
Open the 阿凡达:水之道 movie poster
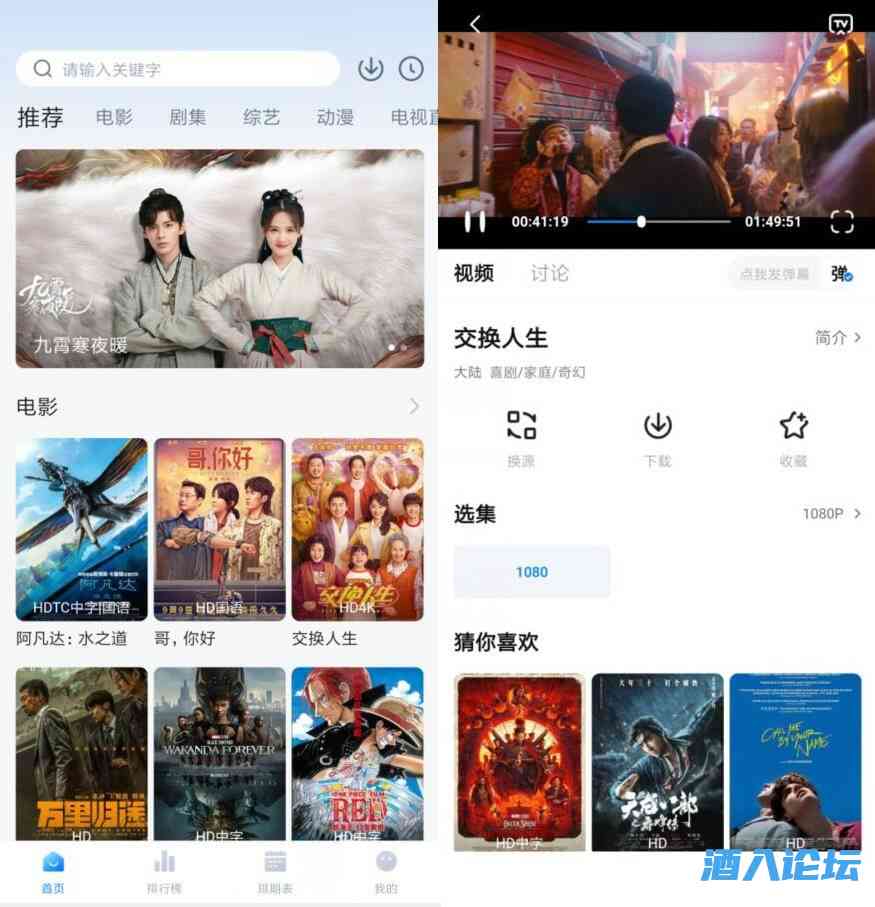tap(81, 529)
